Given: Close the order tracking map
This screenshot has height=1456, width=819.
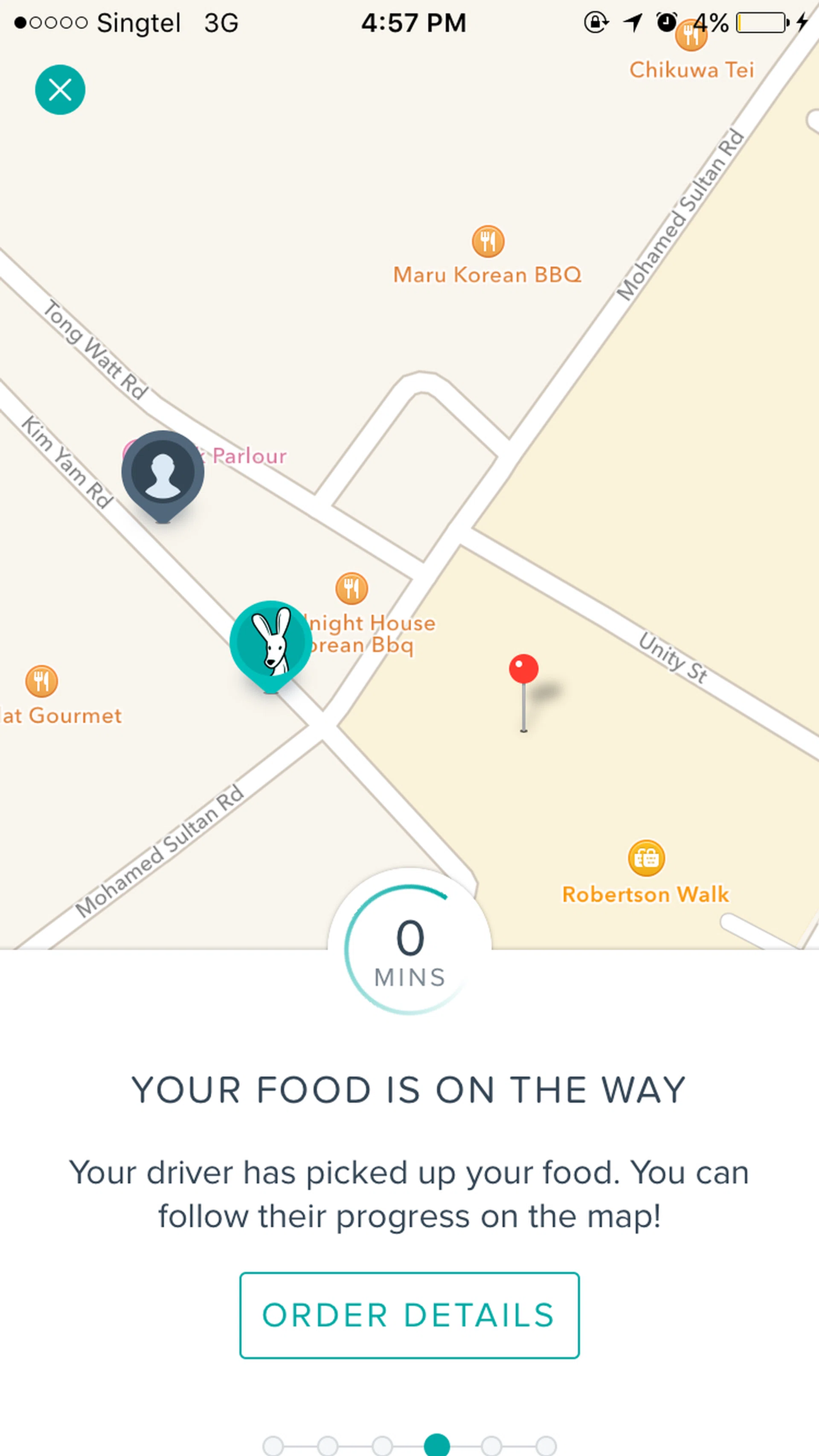Looking at the screenshot, I should pos(60,90).
